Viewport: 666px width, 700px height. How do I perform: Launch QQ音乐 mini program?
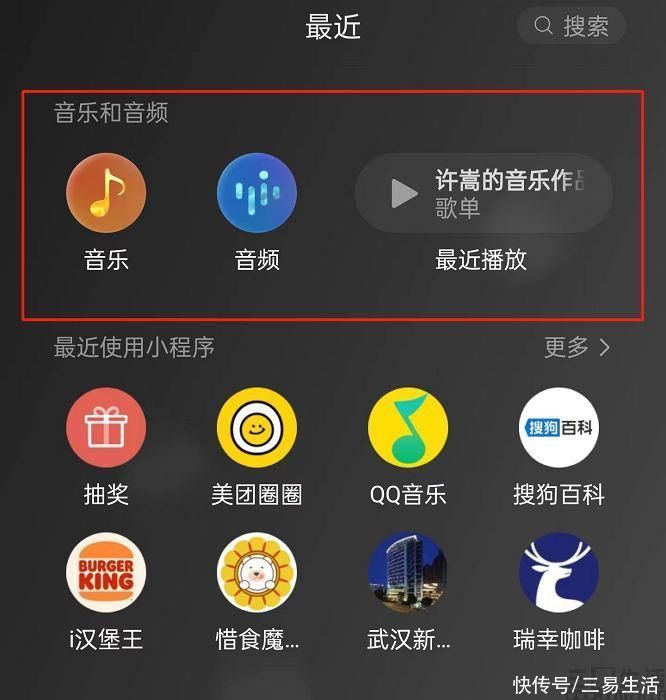point(408,428)
